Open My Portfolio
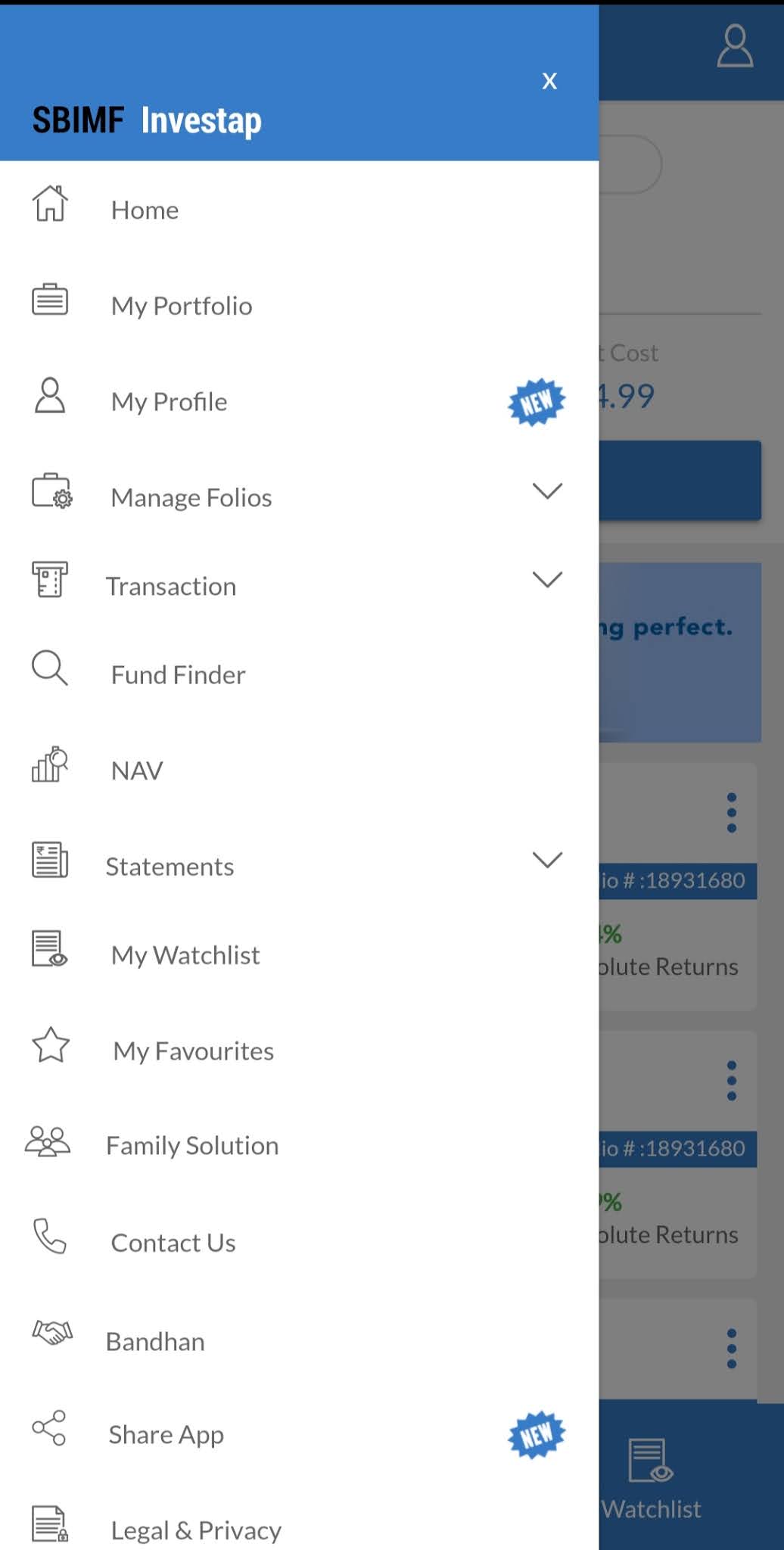The height and width of the screenshot is (1550, 784). coord(182,306)
